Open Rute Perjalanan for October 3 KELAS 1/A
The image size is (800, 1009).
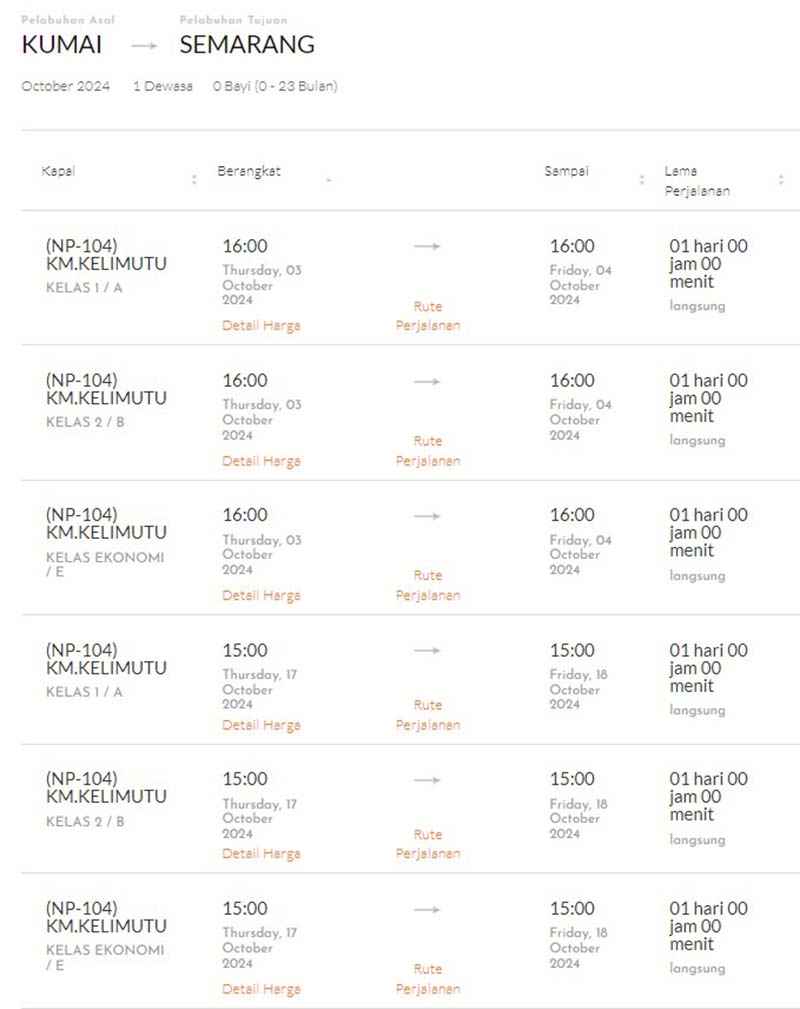427,316
